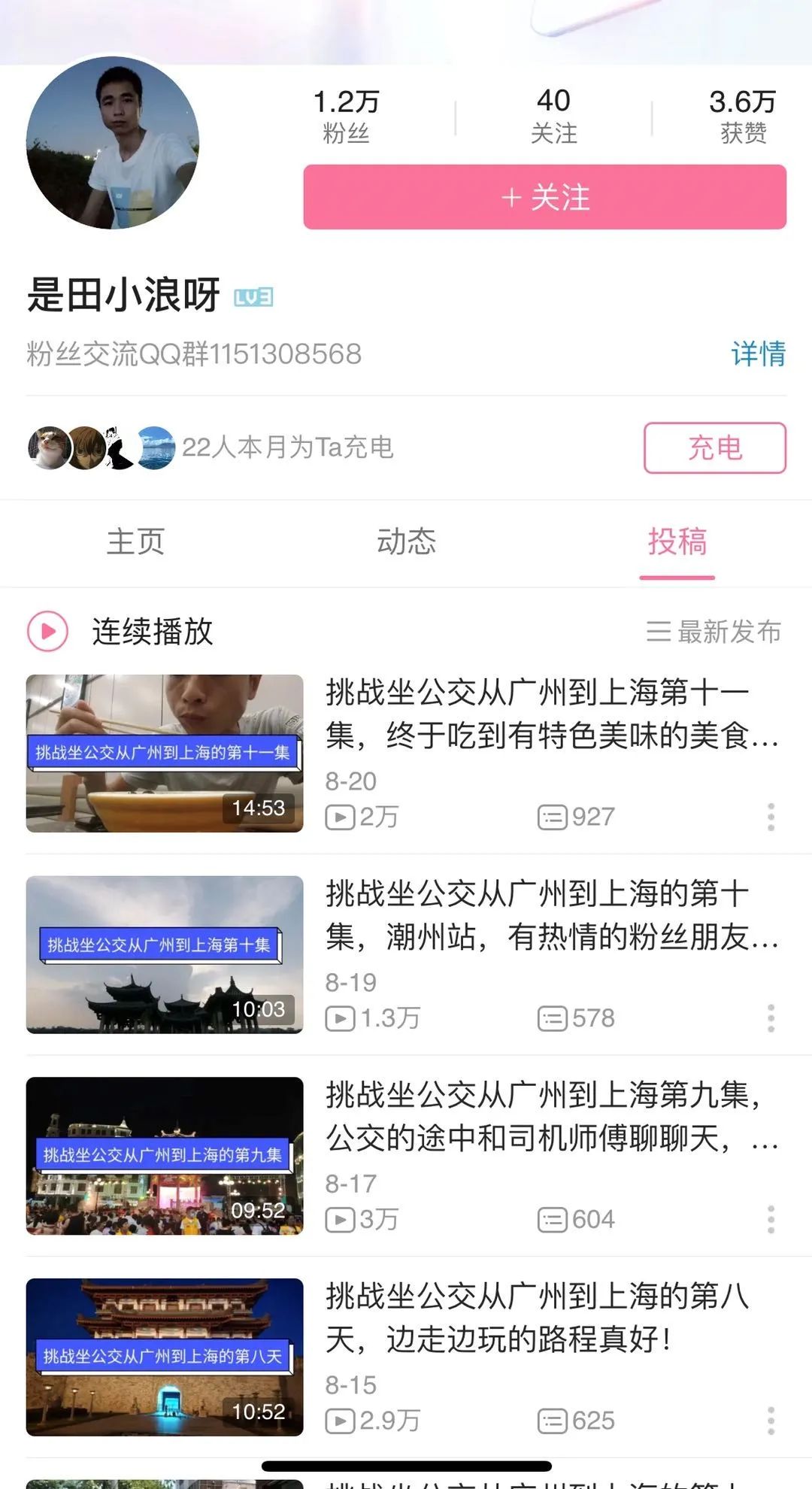
Task: View the 1.2万 粉丝 followers list
Action: [346, 117]
